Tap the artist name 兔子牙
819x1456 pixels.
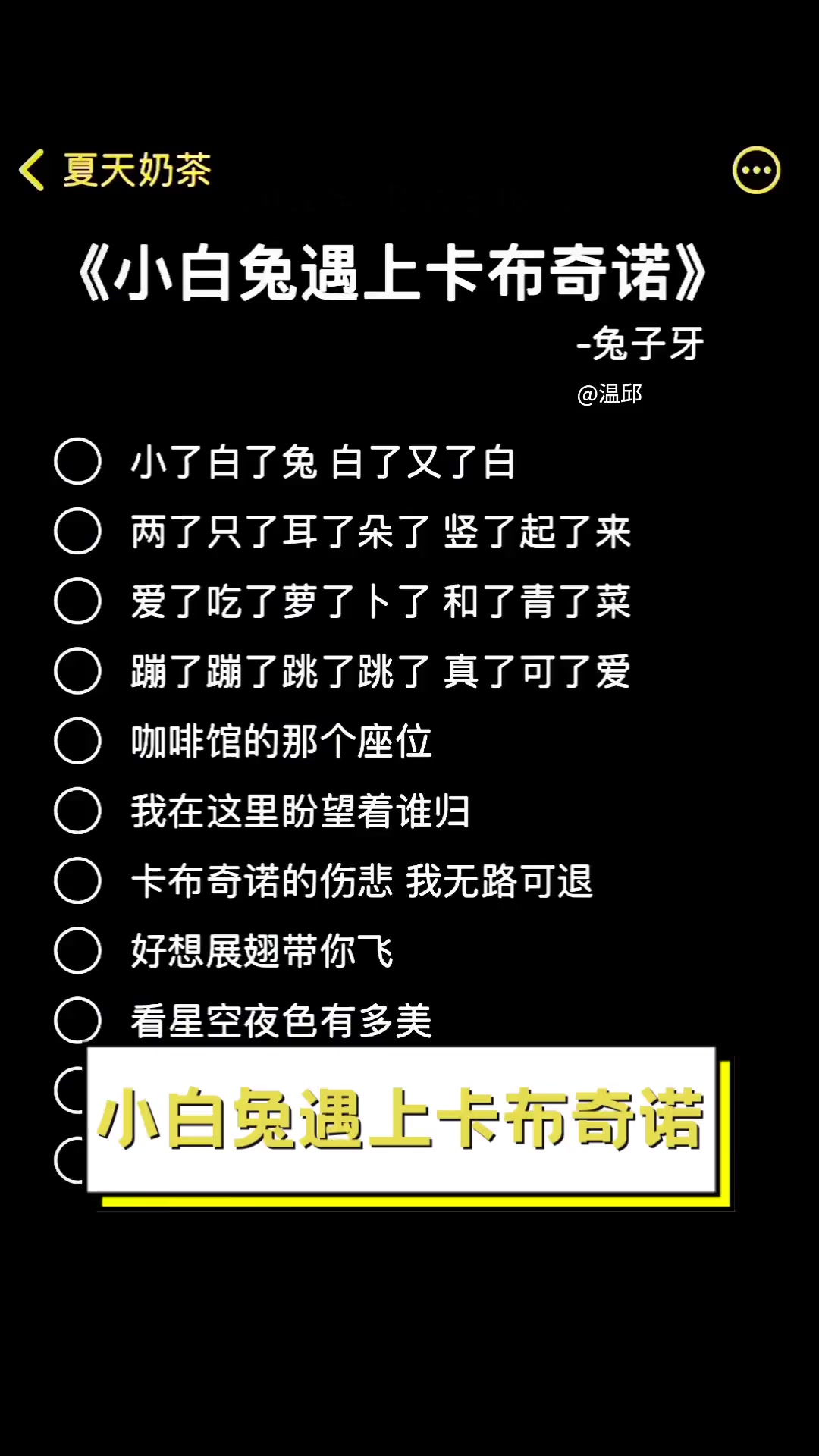click(x=641, y=343)
